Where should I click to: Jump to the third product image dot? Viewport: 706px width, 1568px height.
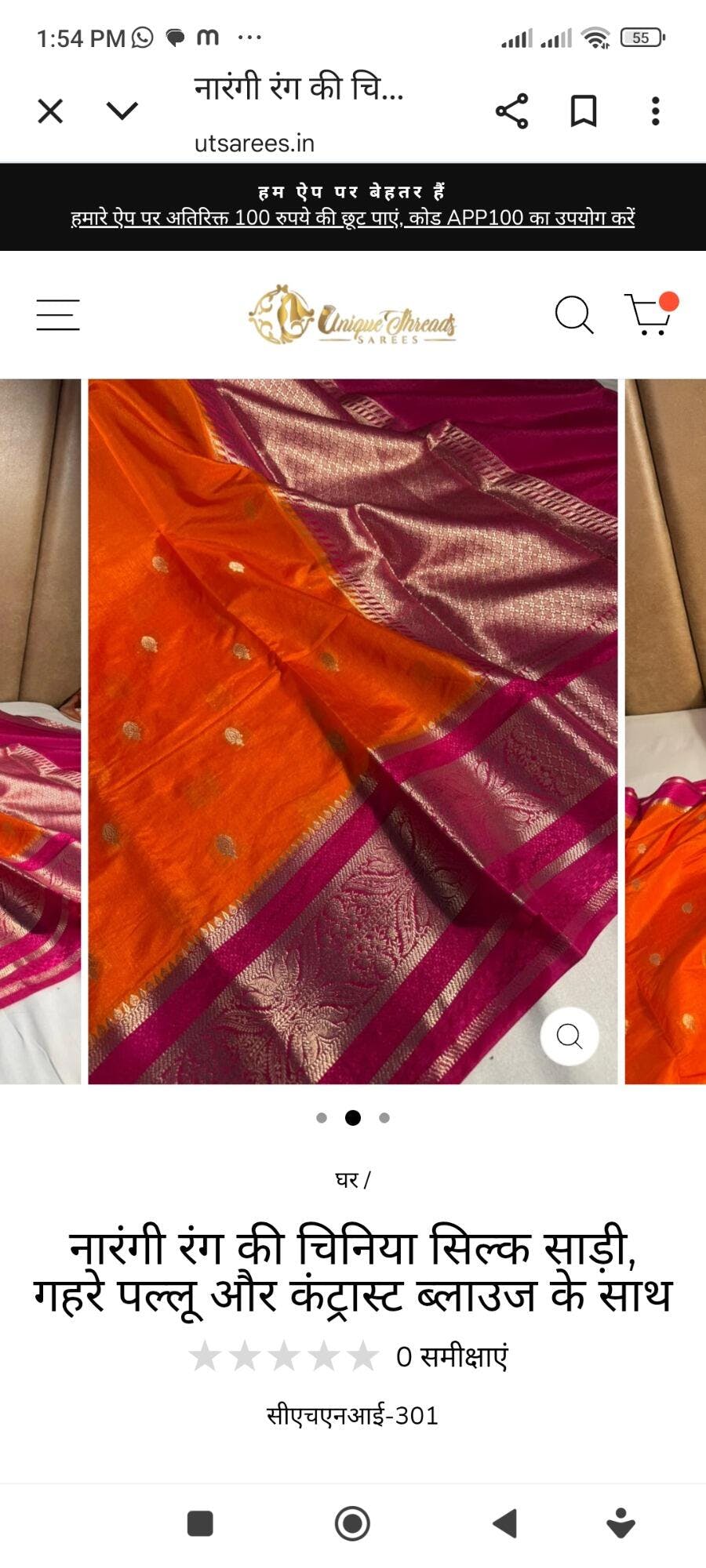[x=384, y=1118]
